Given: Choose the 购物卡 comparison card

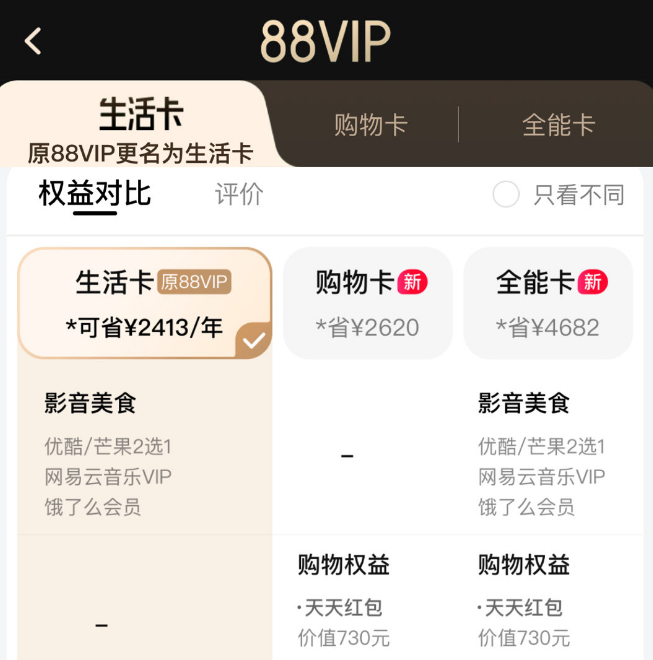Looking at the screenshot, I should click(x=368, y=303).
